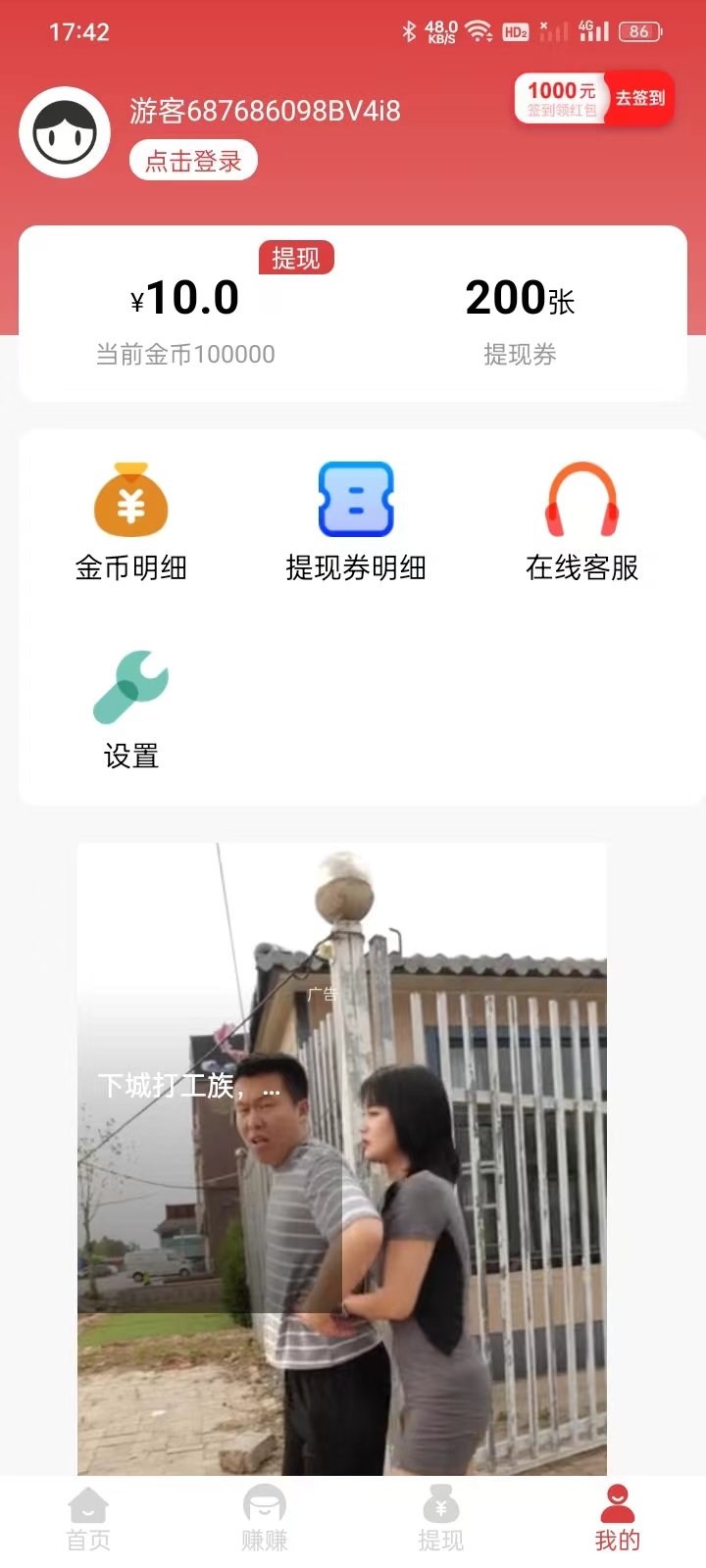Select the 提现 withdrawal tab badge
This screenshot has width=706, height=1568.
[297, 258]
